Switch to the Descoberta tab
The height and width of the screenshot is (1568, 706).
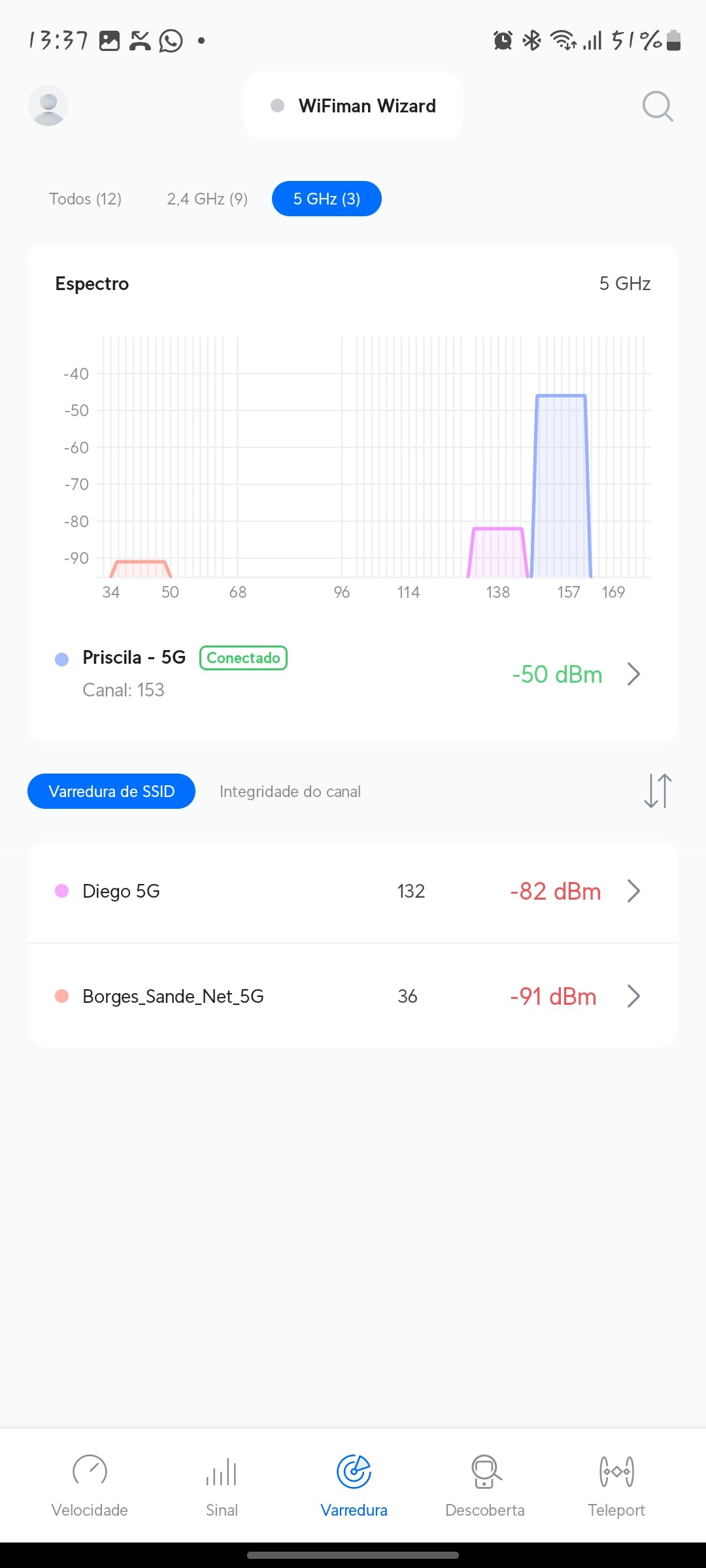pyautogui.click(x=485, y=1484)
